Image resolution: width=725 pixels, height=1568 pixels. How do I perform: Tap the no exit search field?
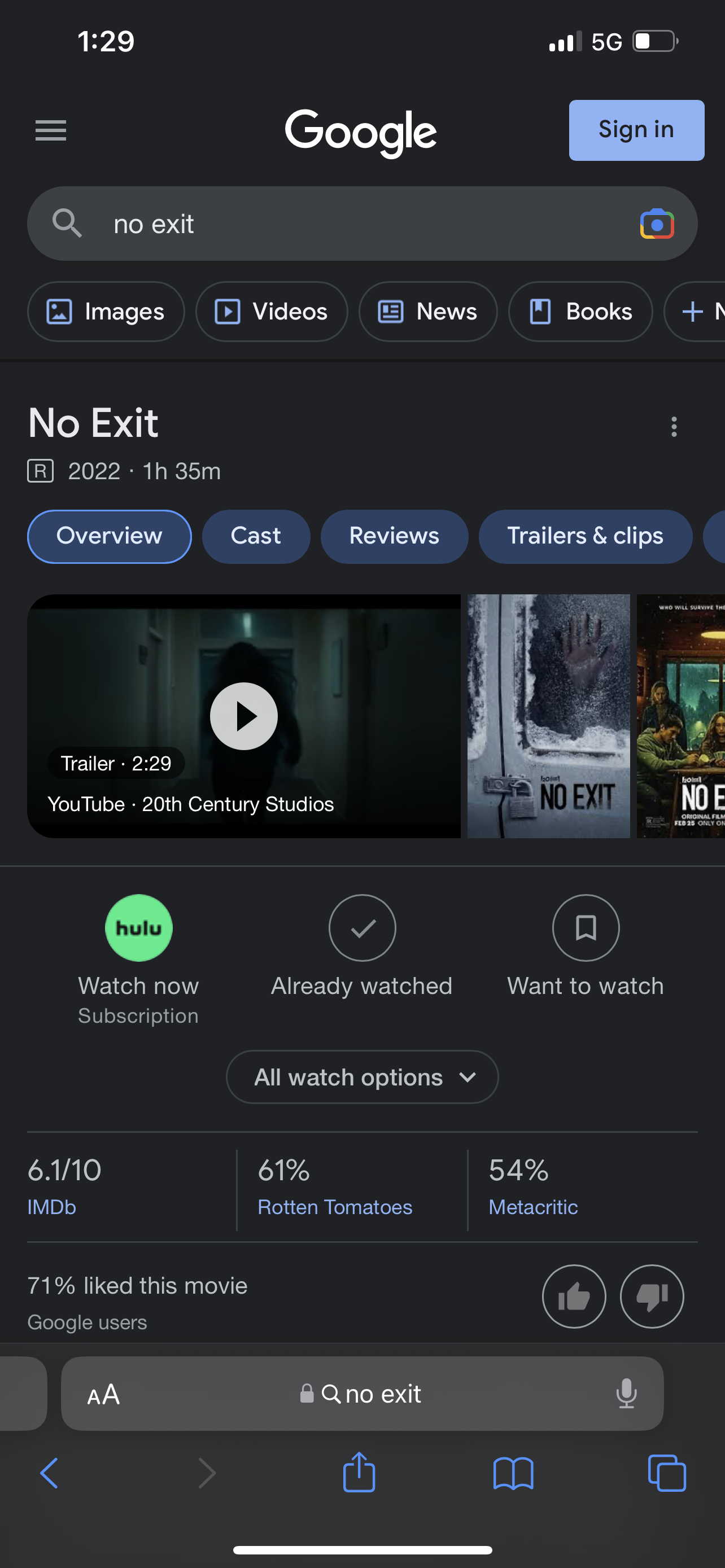(341, 225)
